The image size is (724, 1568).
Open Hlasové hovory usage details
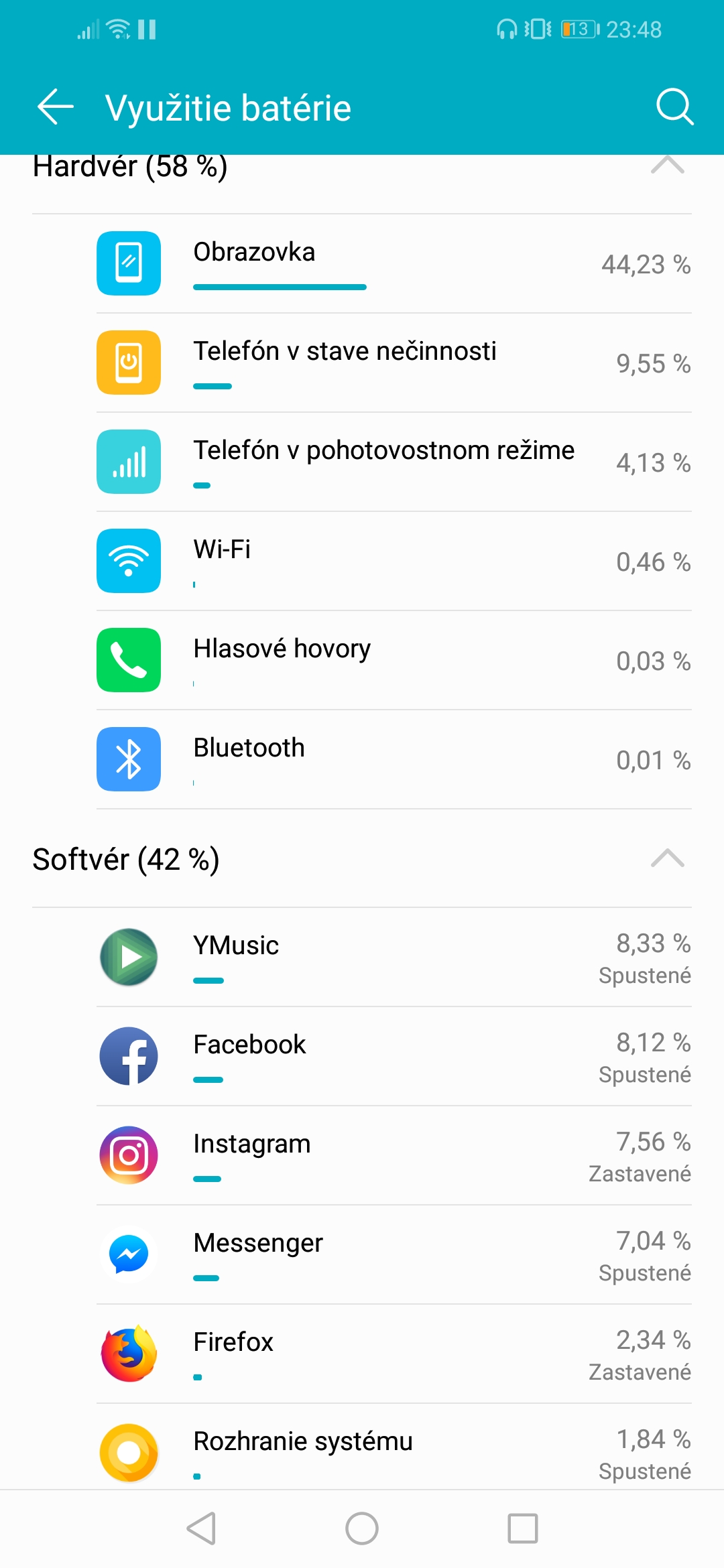point(362,661)
